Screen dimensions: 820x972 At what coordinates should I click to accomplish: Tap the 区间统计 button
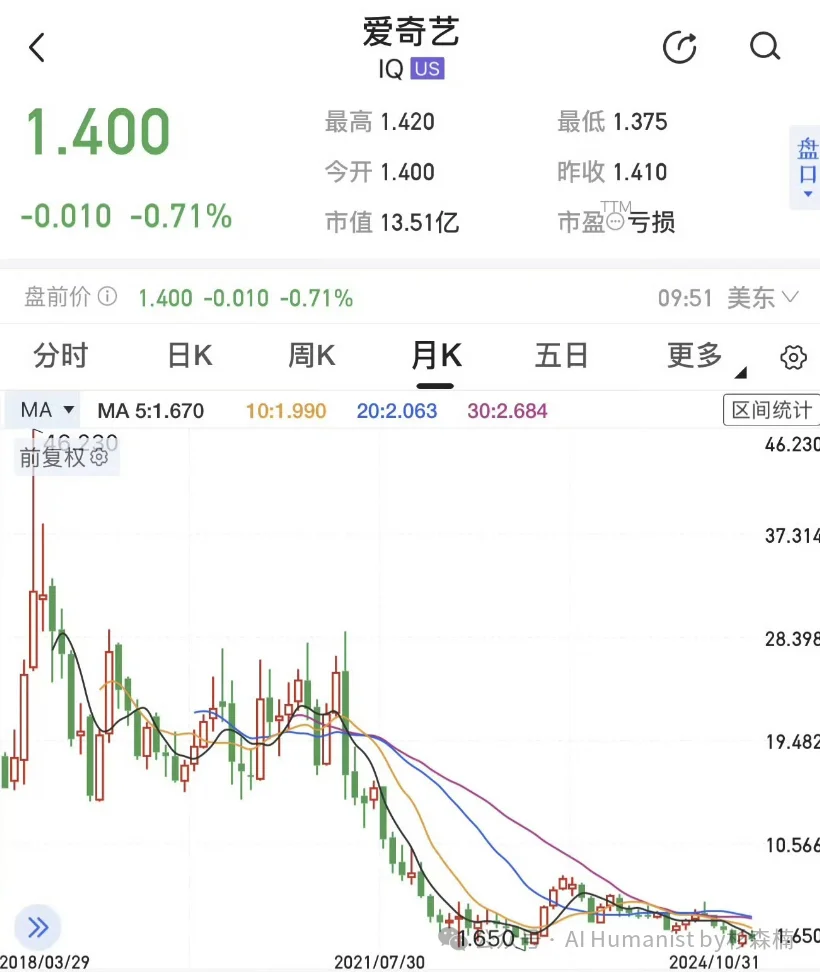coord(771,410)
